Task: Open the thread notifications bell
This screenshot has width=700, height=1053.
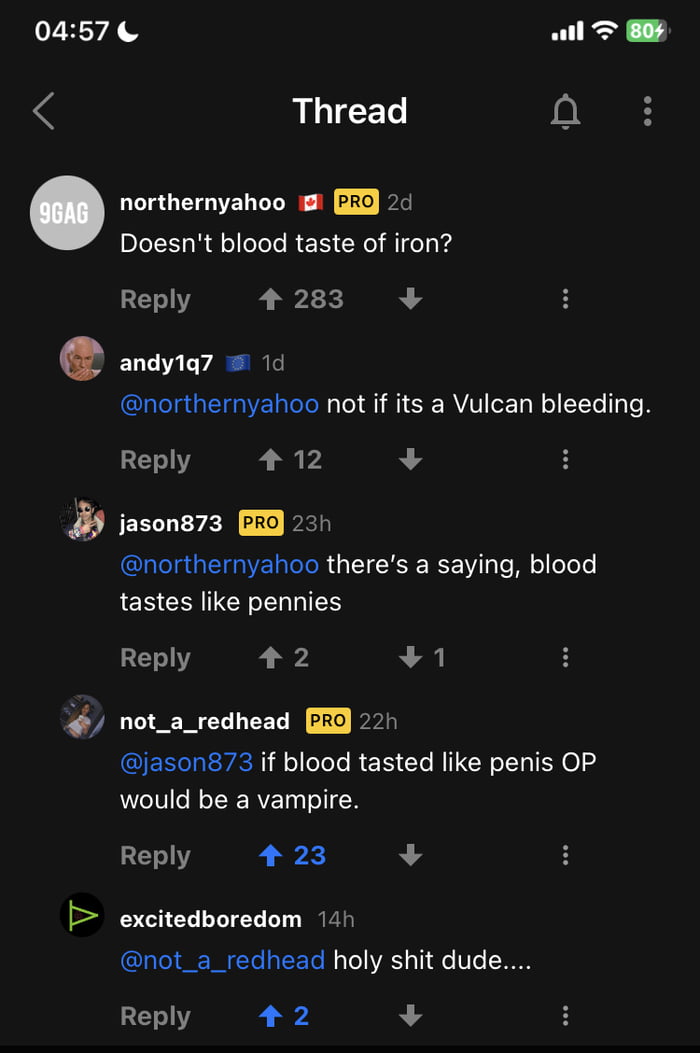Action: pos(565,111)
